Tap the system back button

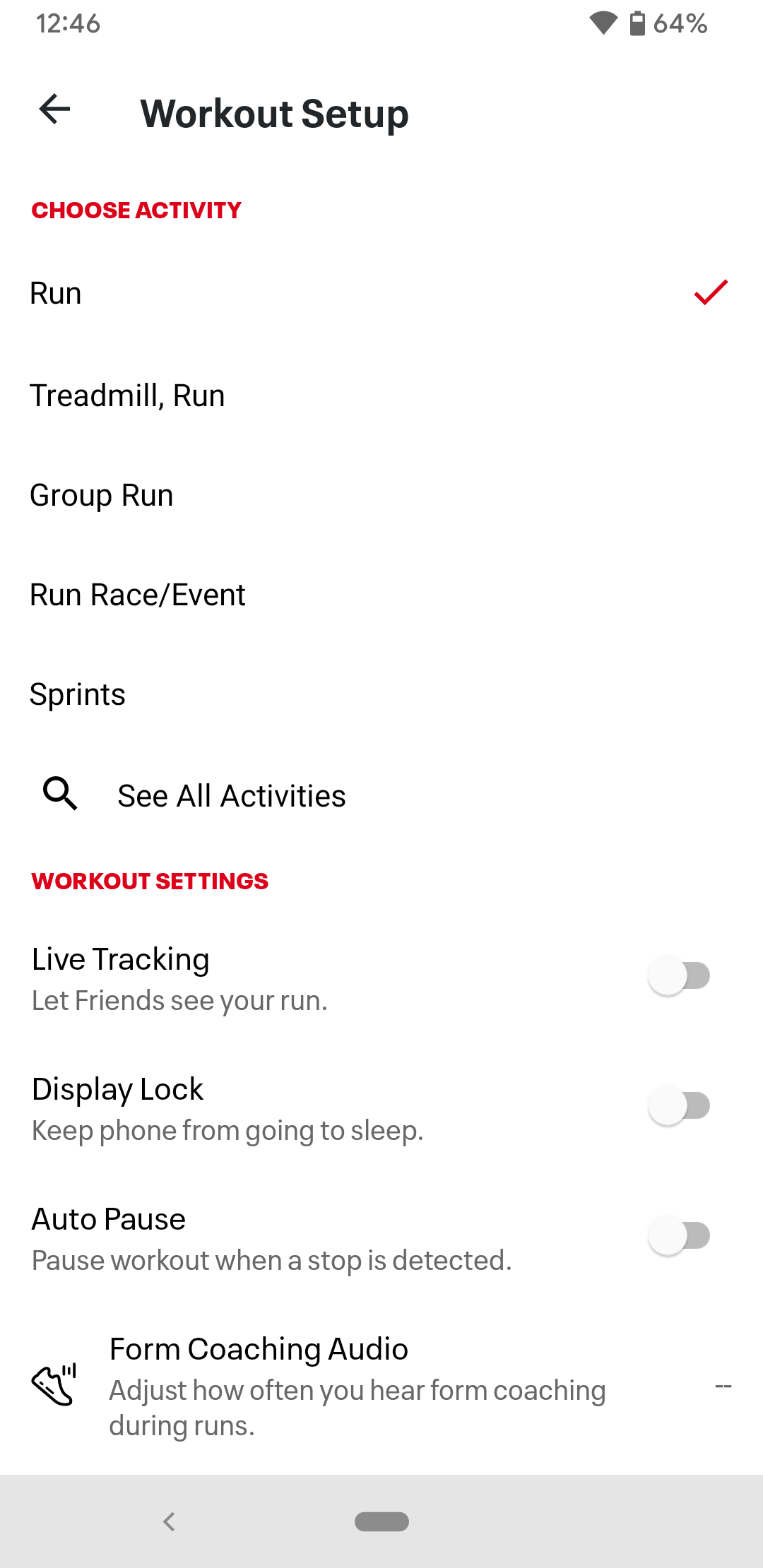(169, 1521)
